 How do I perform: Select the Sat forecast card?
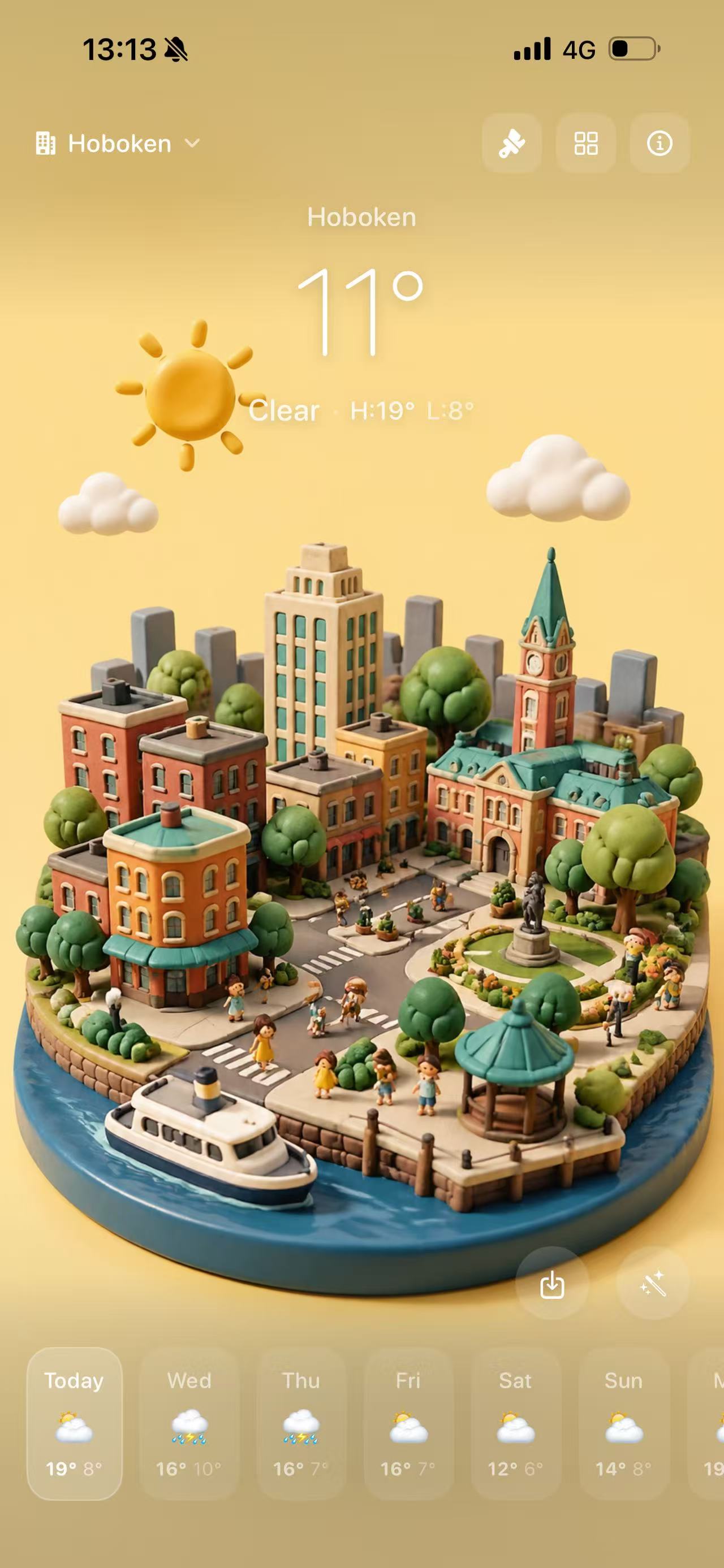pyautogui.click(x=516, y=1424)
